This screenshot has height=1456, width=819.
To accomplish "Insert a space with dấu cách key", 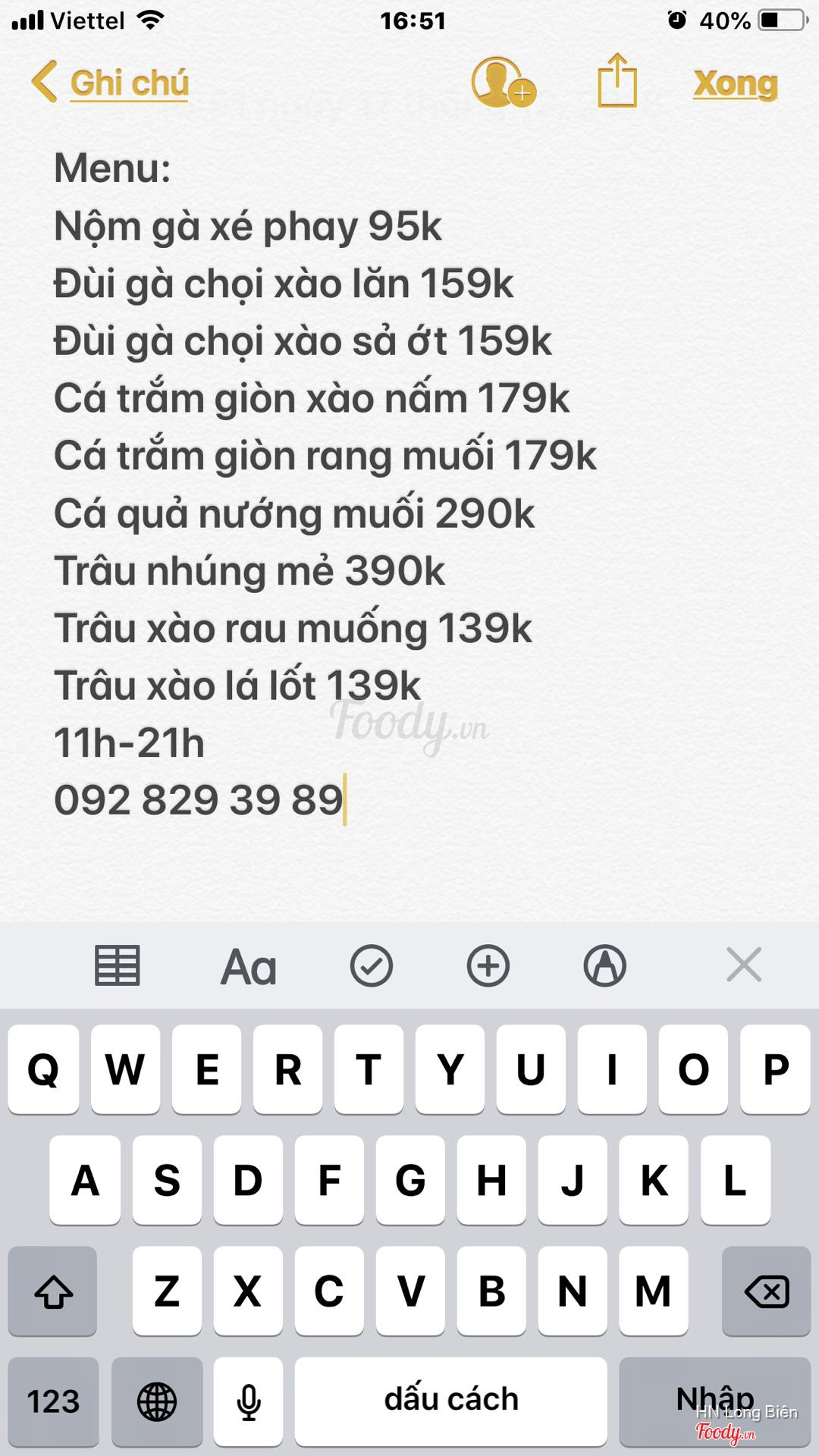I will tap(451, 1401).
